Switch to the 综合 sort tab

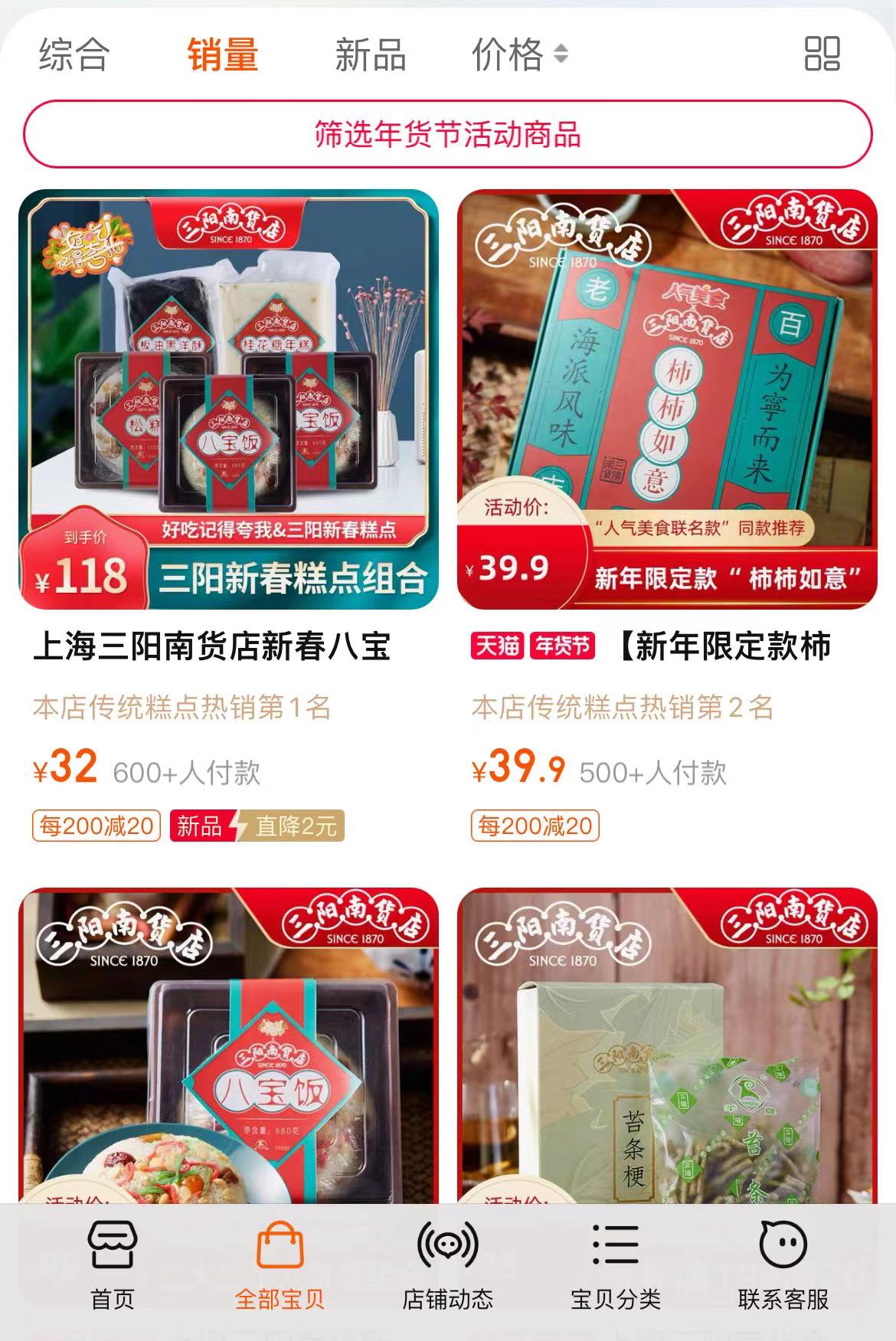pos(74,55)
